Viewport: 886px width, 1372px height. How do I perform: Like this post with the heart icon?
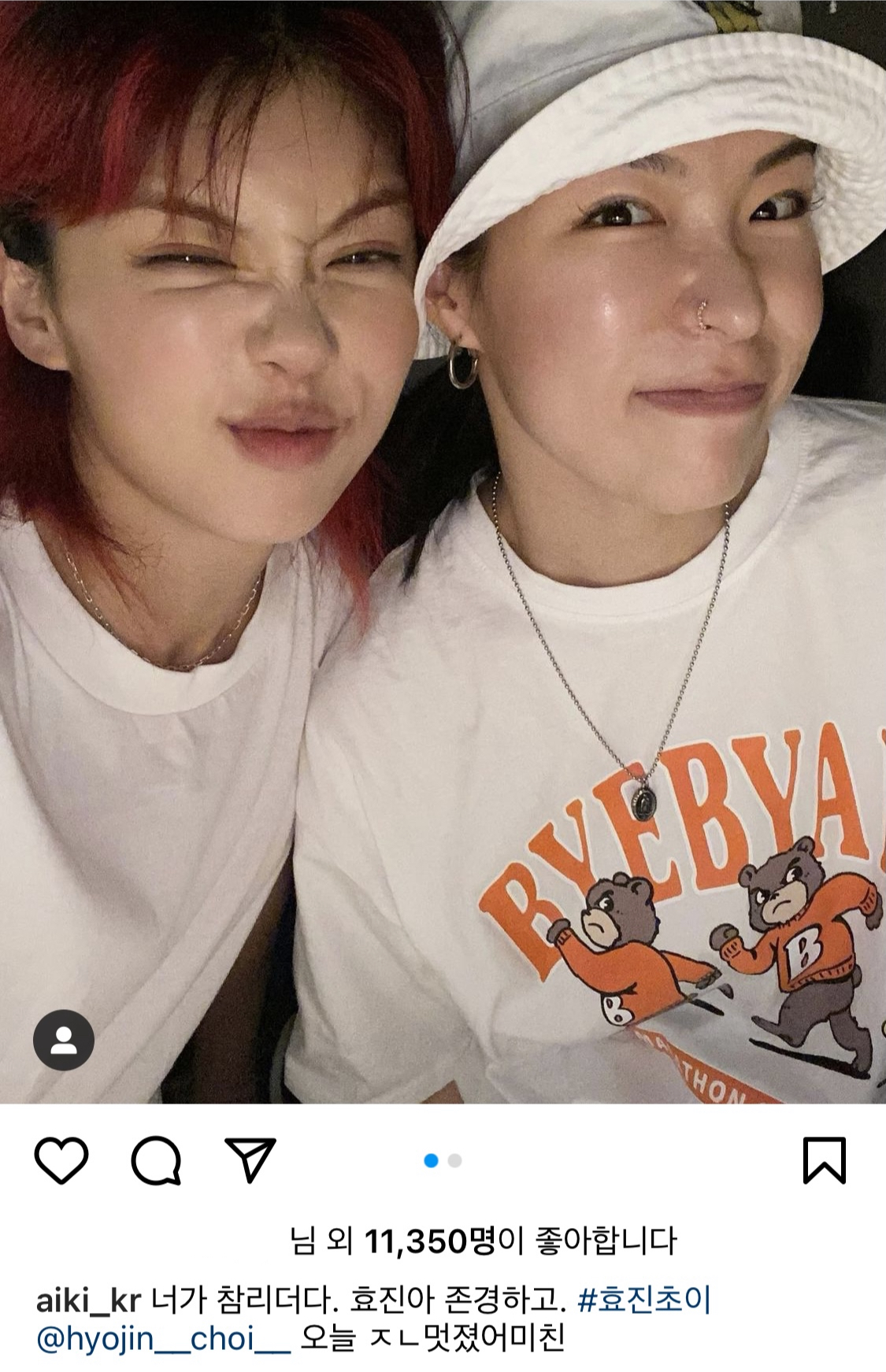[x=61, y=1160]
